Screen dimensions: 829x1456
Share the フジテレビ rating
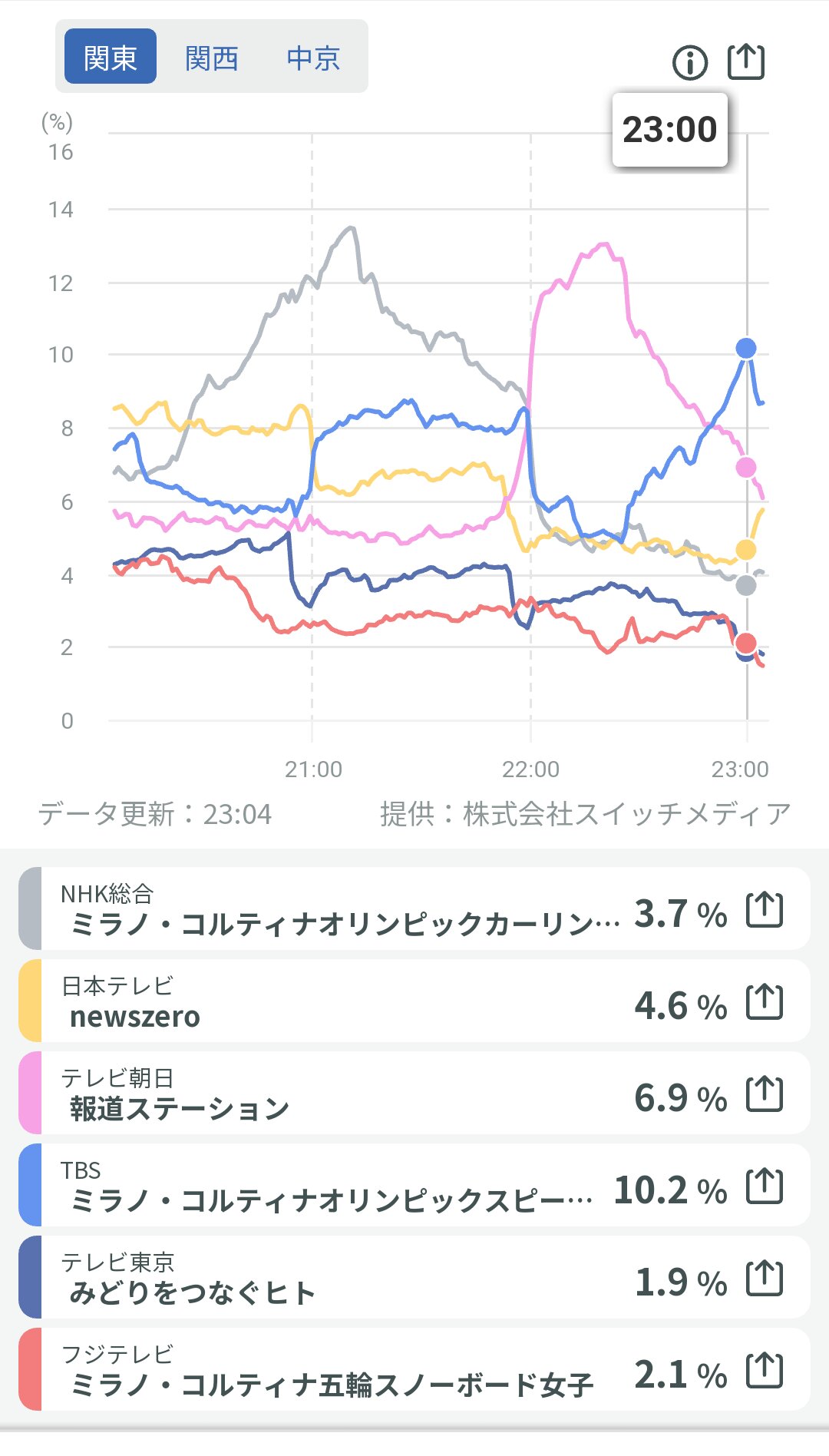pos(765,1371)
